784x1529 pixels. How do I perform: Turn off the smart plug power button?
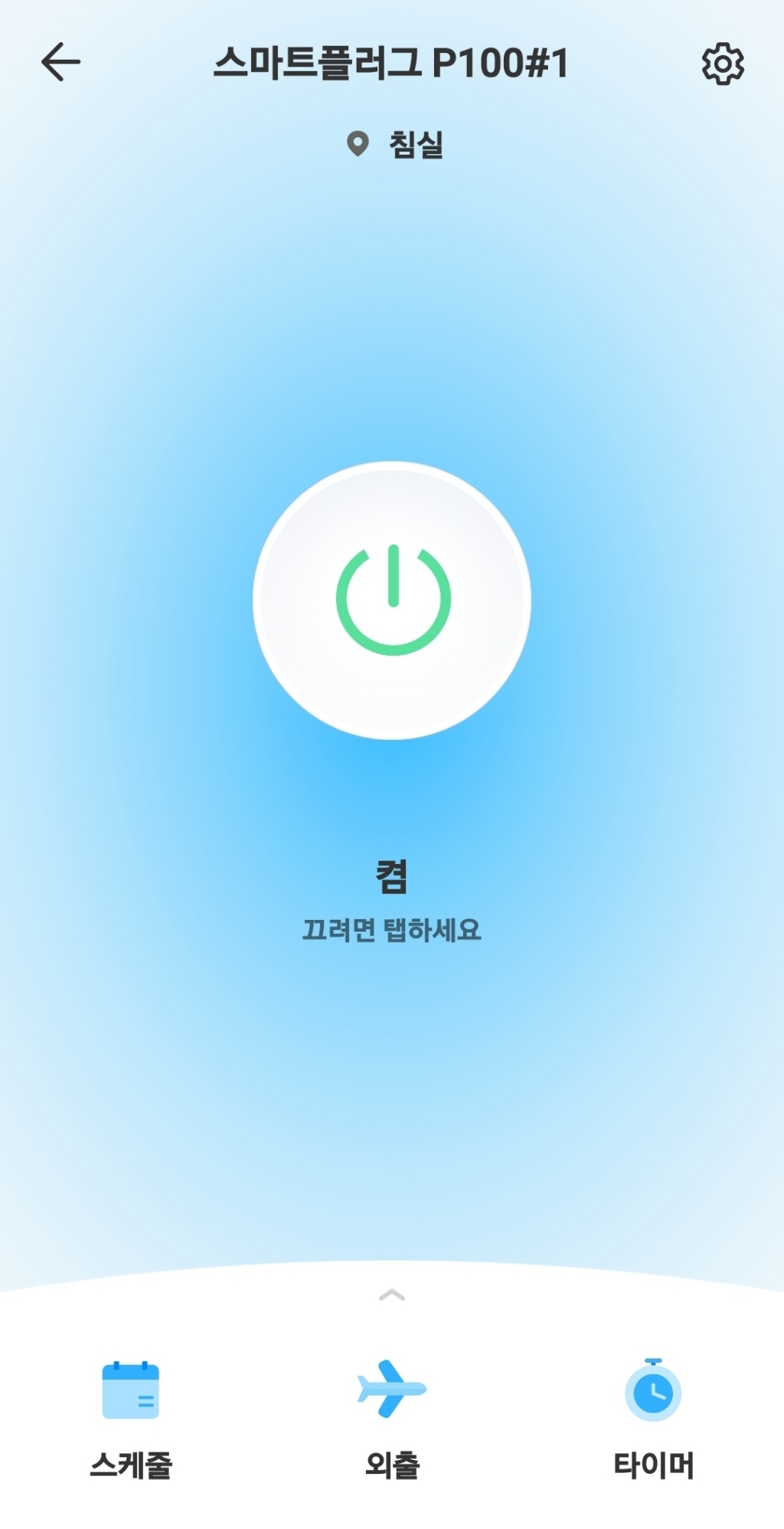click(392, 600)
